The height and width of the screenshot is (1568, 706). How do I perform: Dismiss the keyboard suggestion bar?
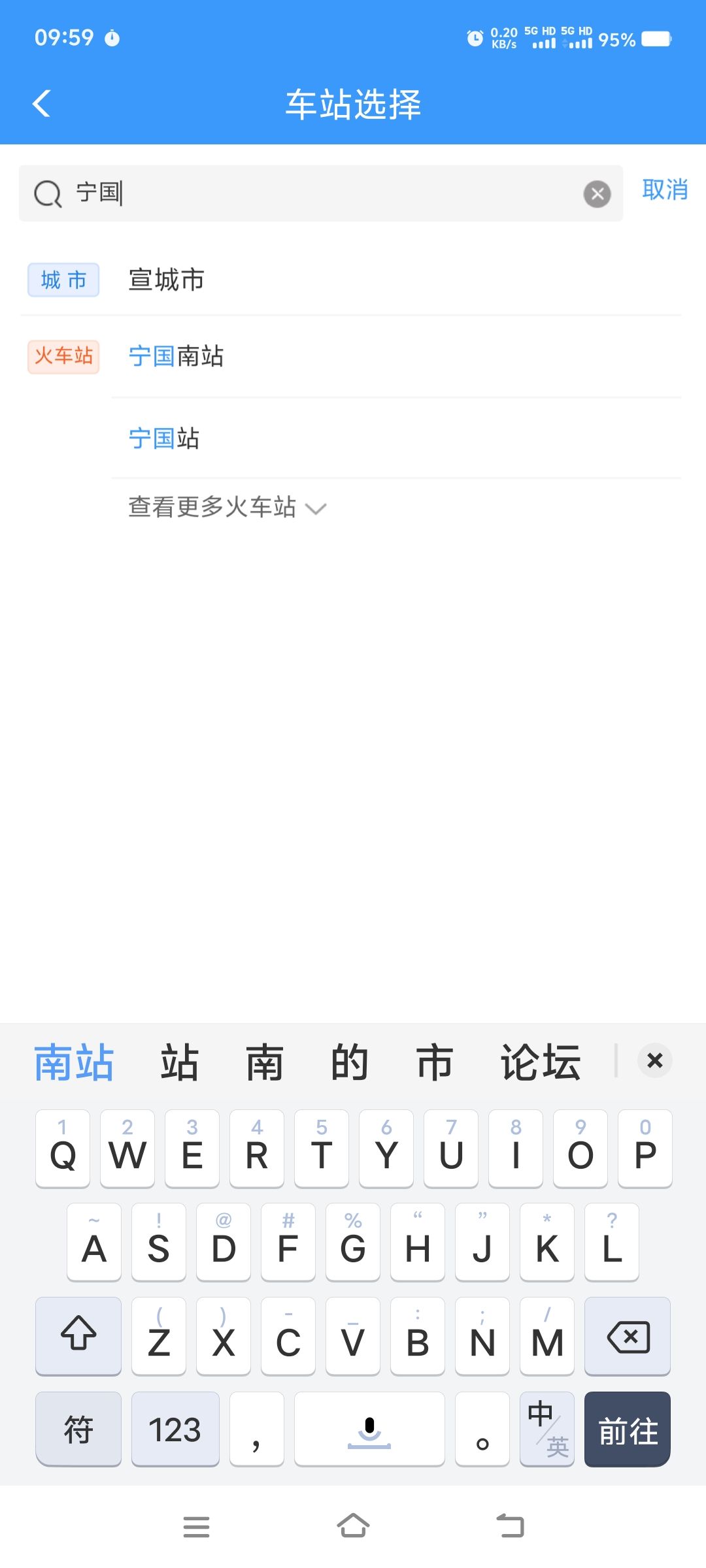click(x=654, y=1060)
